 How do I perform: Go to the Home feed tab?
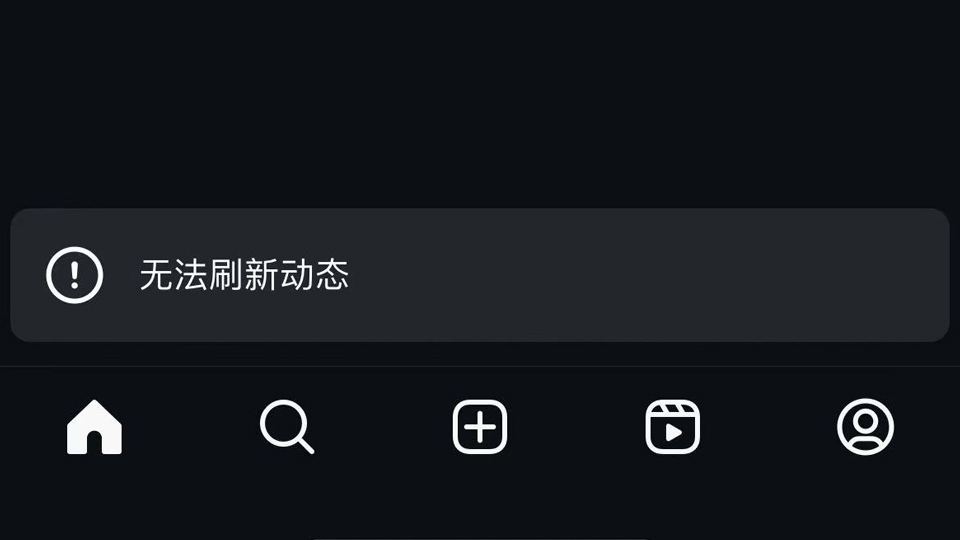[x=95, y=427]
